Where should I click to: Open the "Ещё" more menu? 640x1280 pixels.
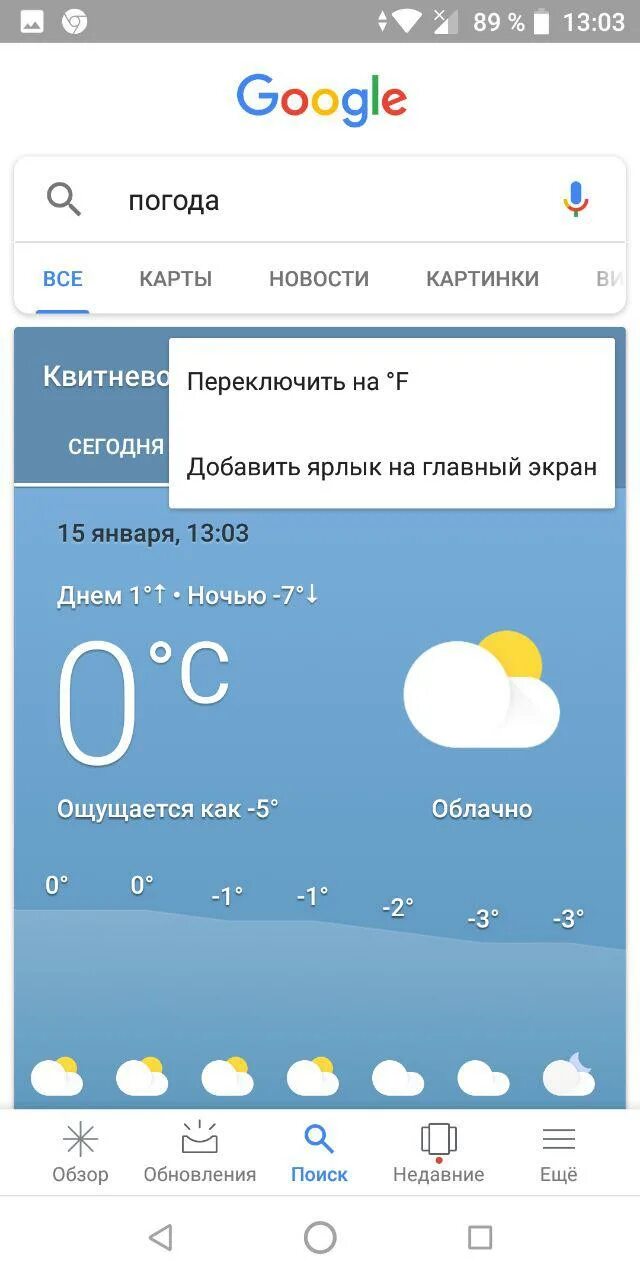coord(559,1153)
